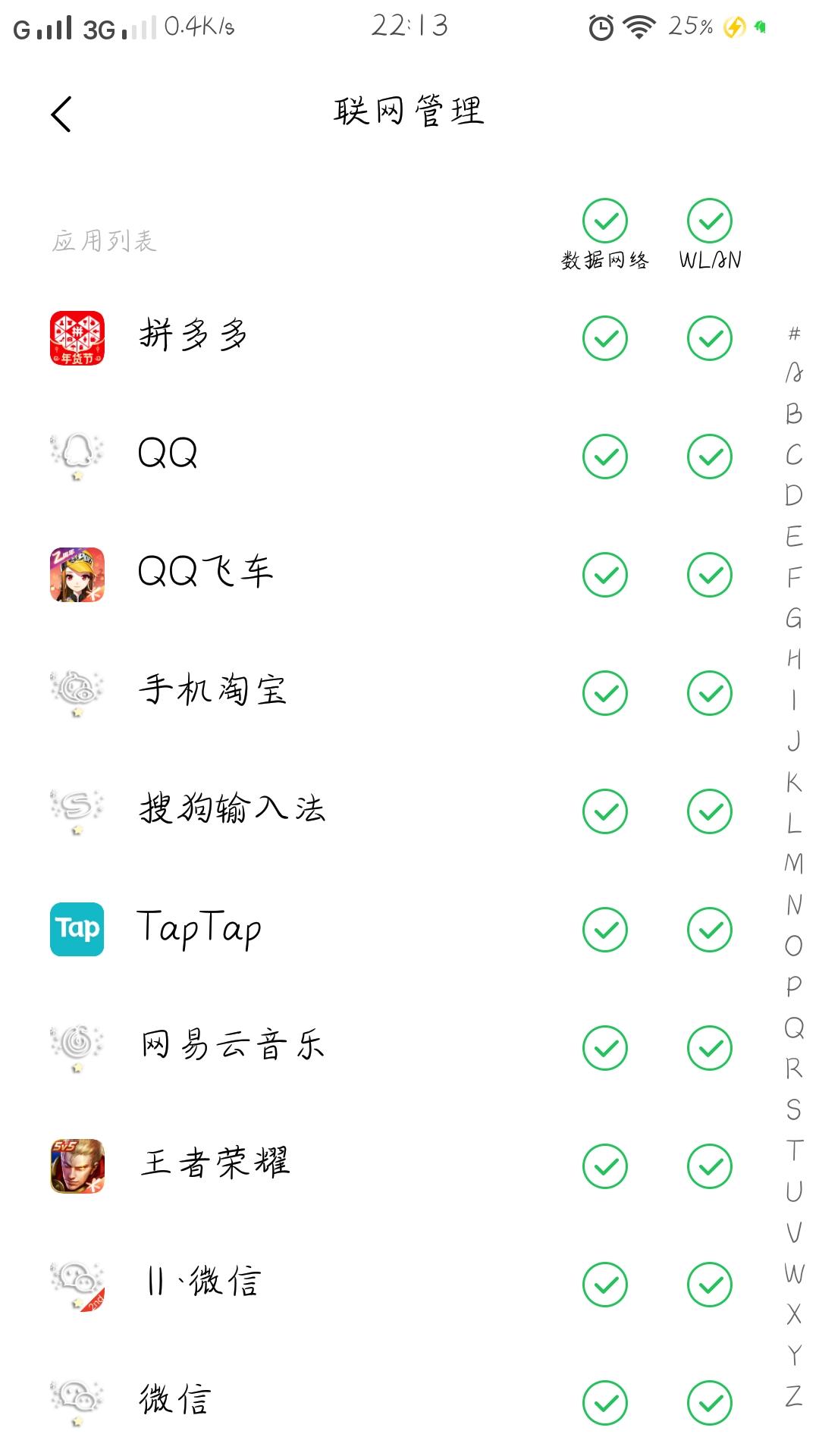Disable WLAN for 微信
819x1456 pixels.
coord(709,1403)
